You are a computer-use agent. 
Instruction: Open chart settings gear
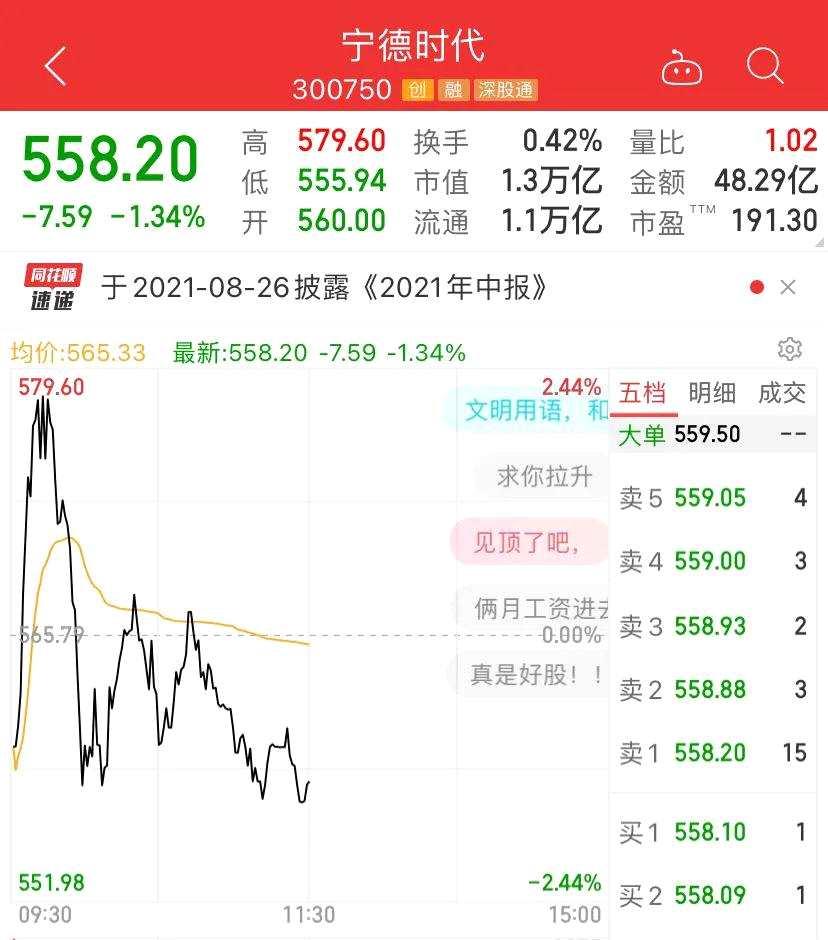click(790, 349)
